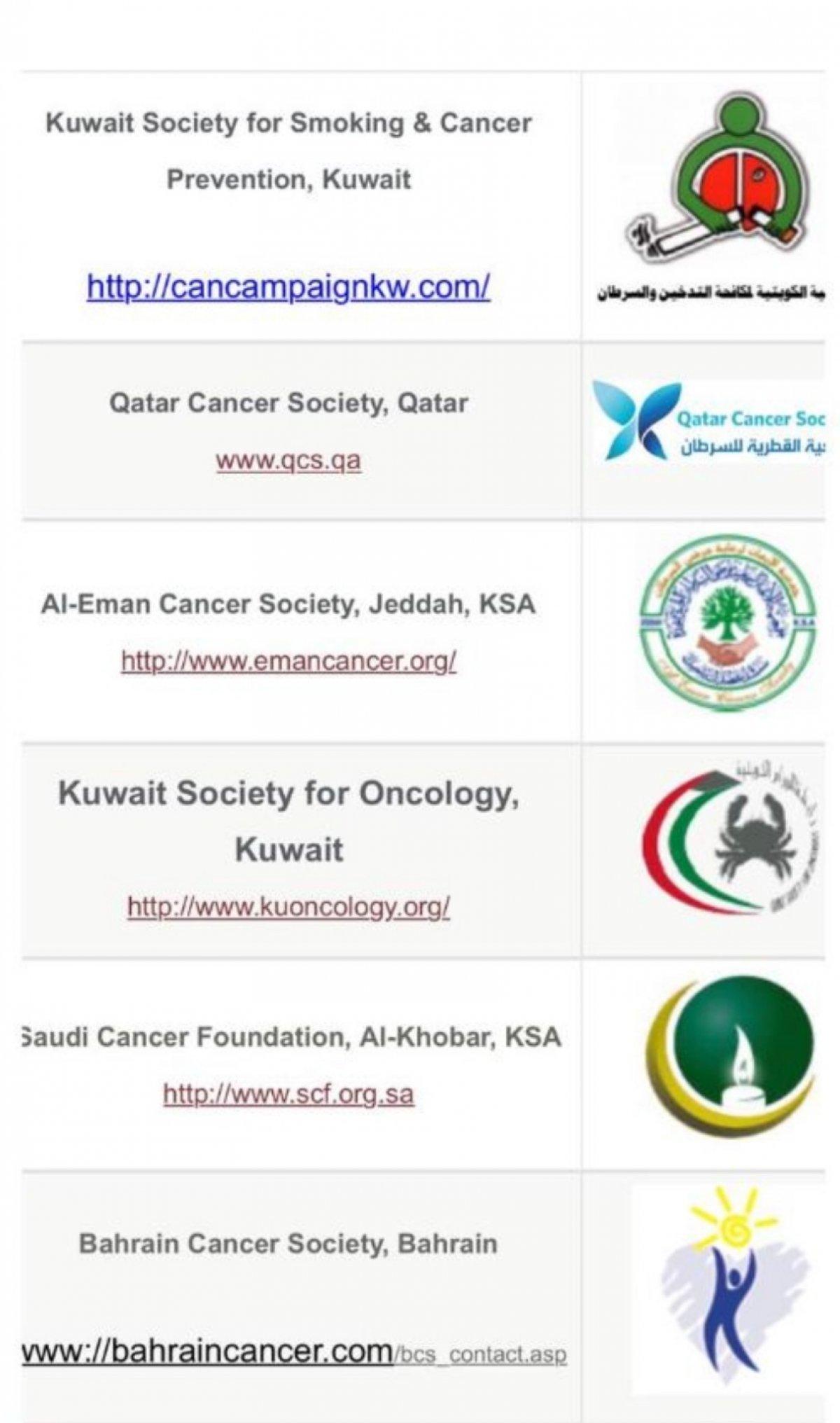Visit the www.qcs.qa website link
The width and height of the screenshot is (840, 1423).
[x=288, y=460]
